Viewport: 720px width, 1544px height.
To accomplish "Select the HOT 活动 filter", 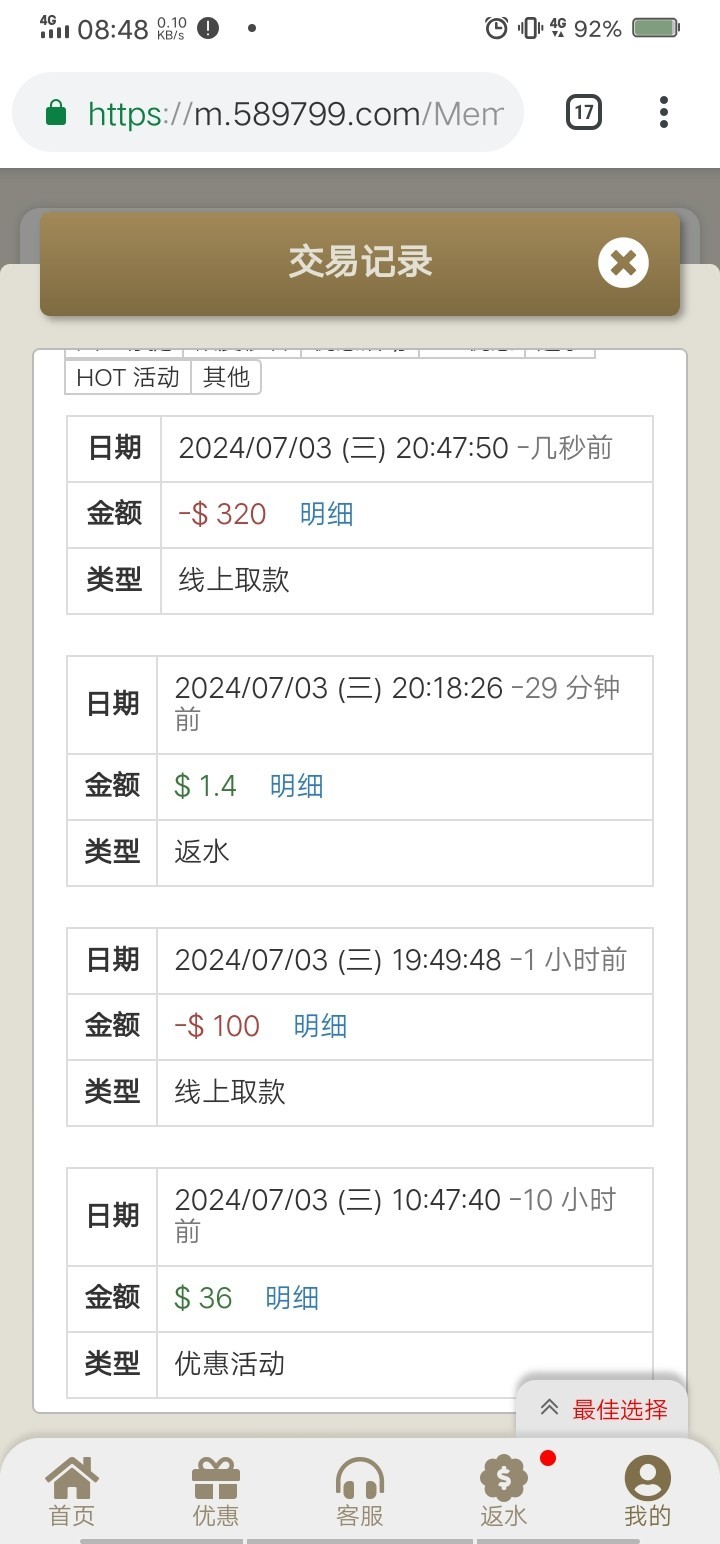I will [128, 377].
